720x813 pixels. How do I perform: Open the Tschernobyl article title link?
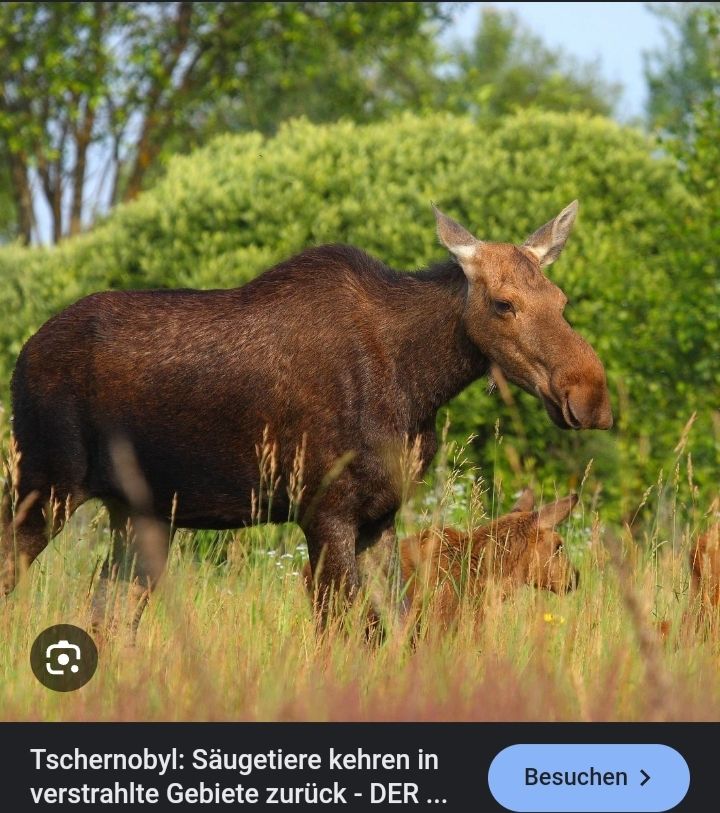tap(238, 777)
